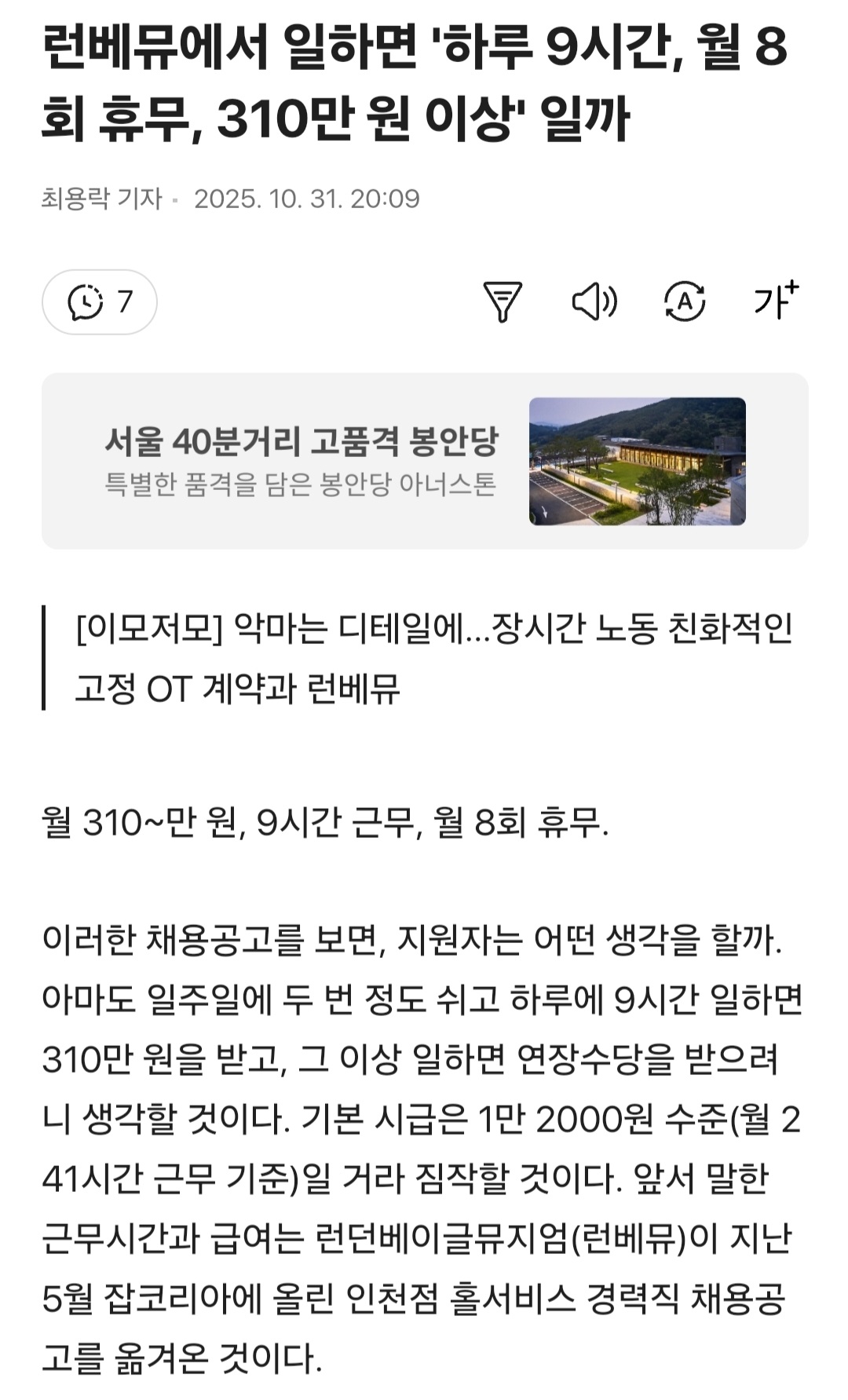Tap the summary filter icon
The height and width of the screenshot is (1400, 848).
coord(502,302)
